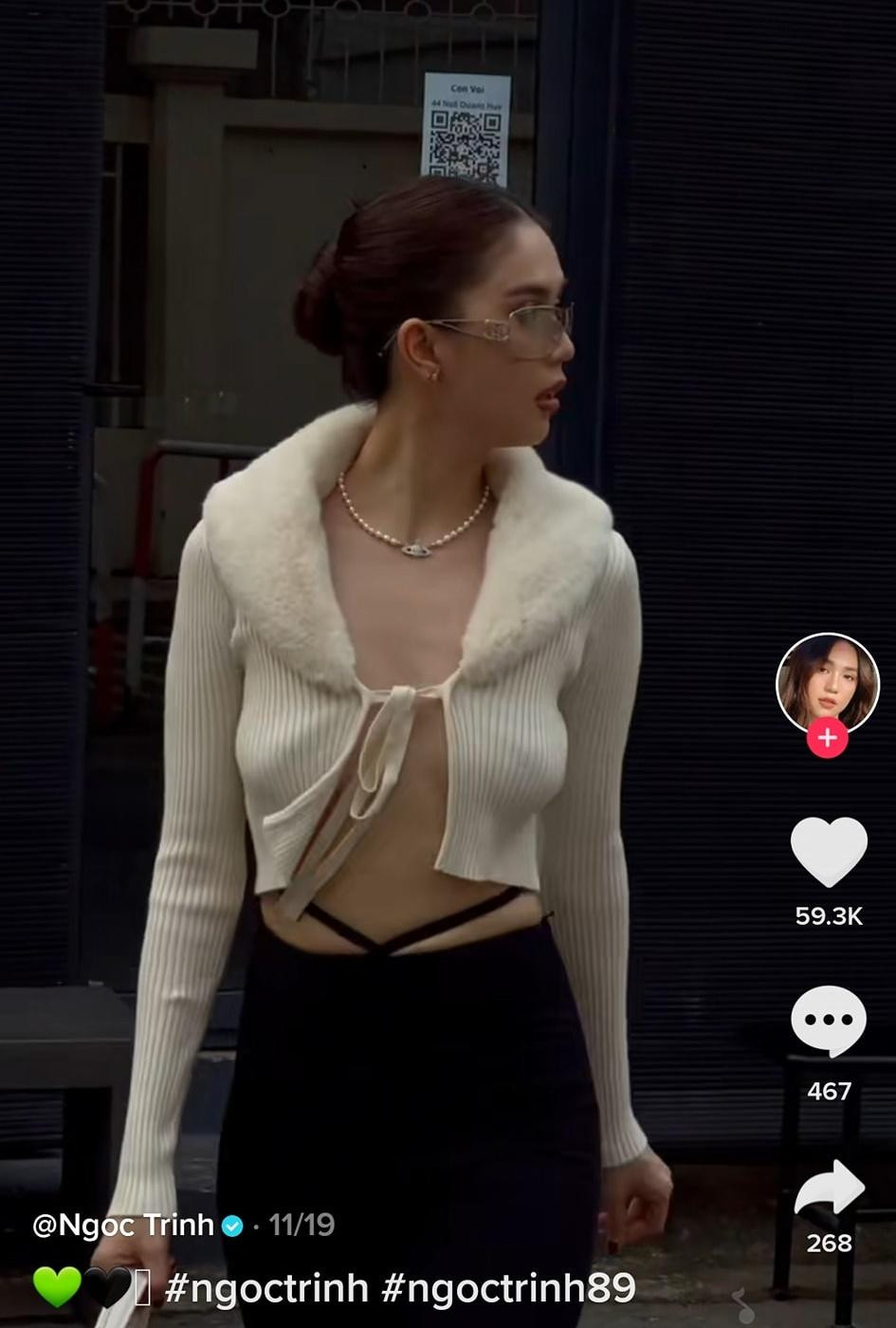Viewport: 896px width, 1328px height.
Task: Open the #ngoctrinh hashtag
Action: click(x=266, y=1288)
